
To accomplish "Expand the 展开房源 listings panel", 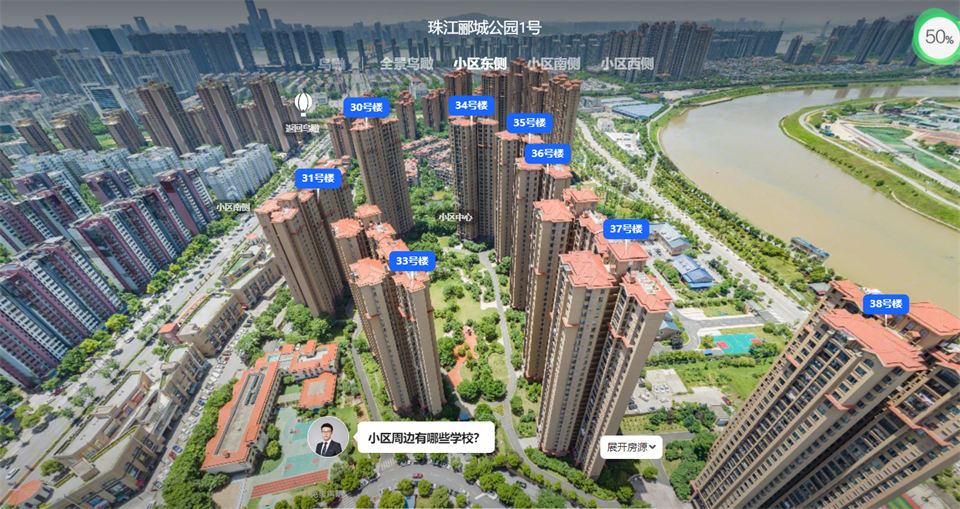I will [632, 447].
